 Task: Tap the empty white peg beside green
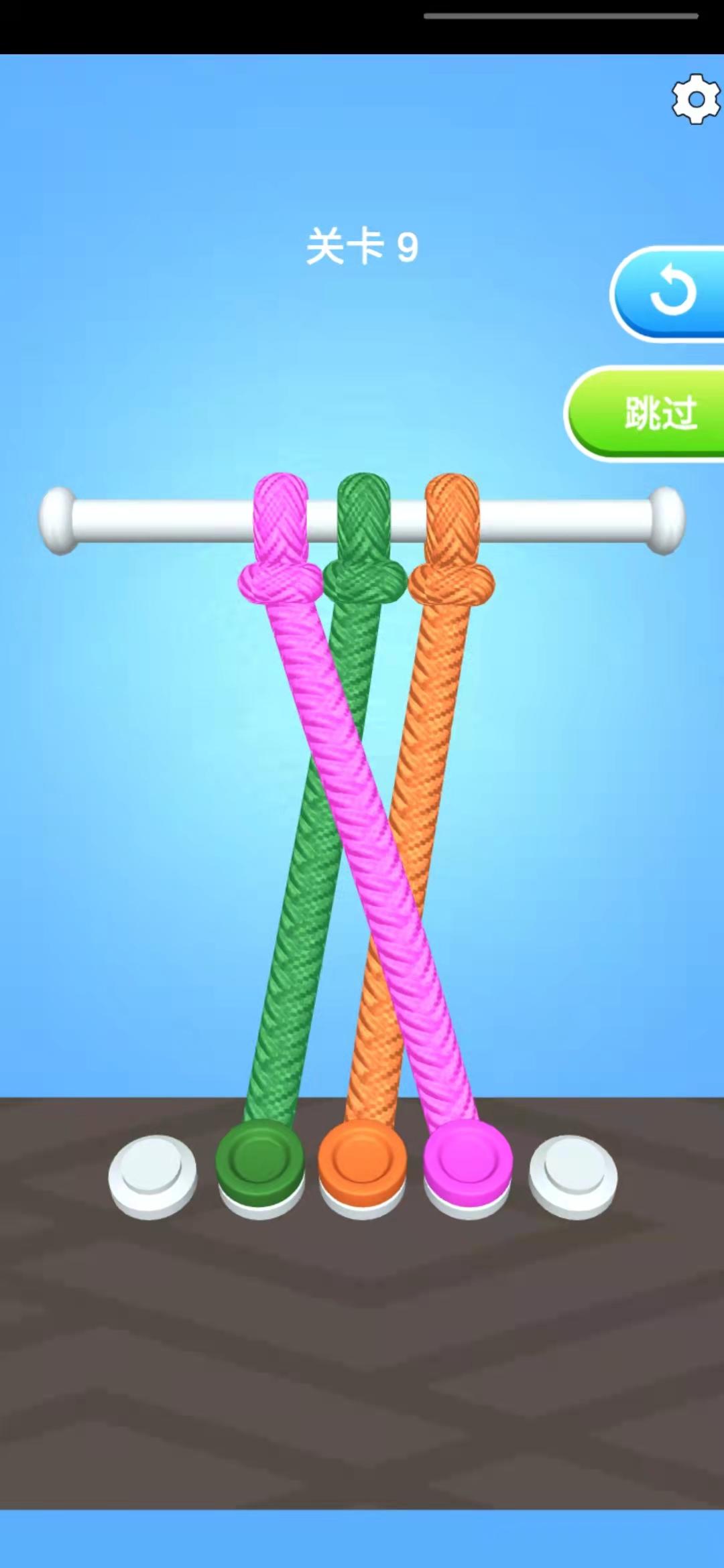point(153,1175)
